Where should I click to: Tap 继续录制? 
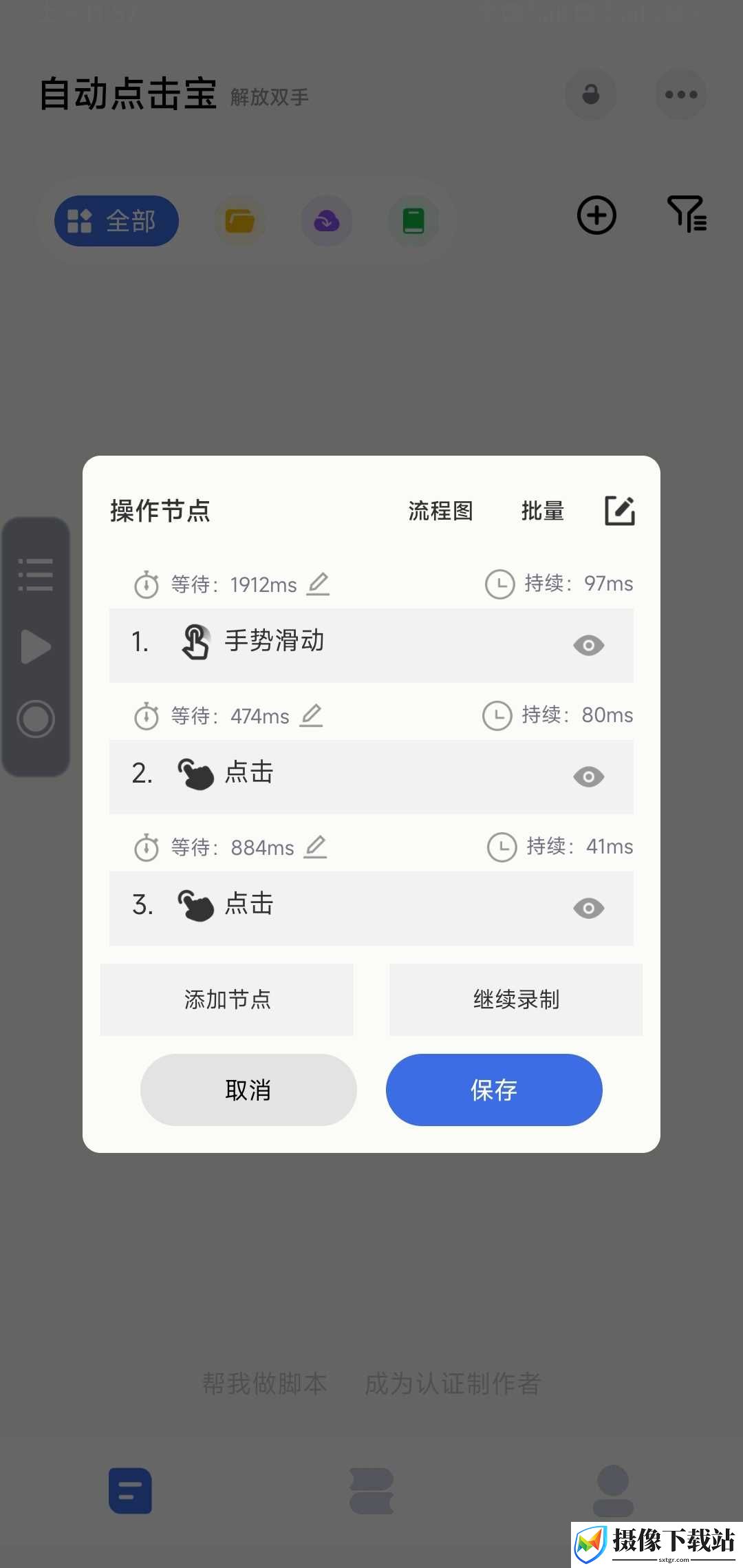516,999
